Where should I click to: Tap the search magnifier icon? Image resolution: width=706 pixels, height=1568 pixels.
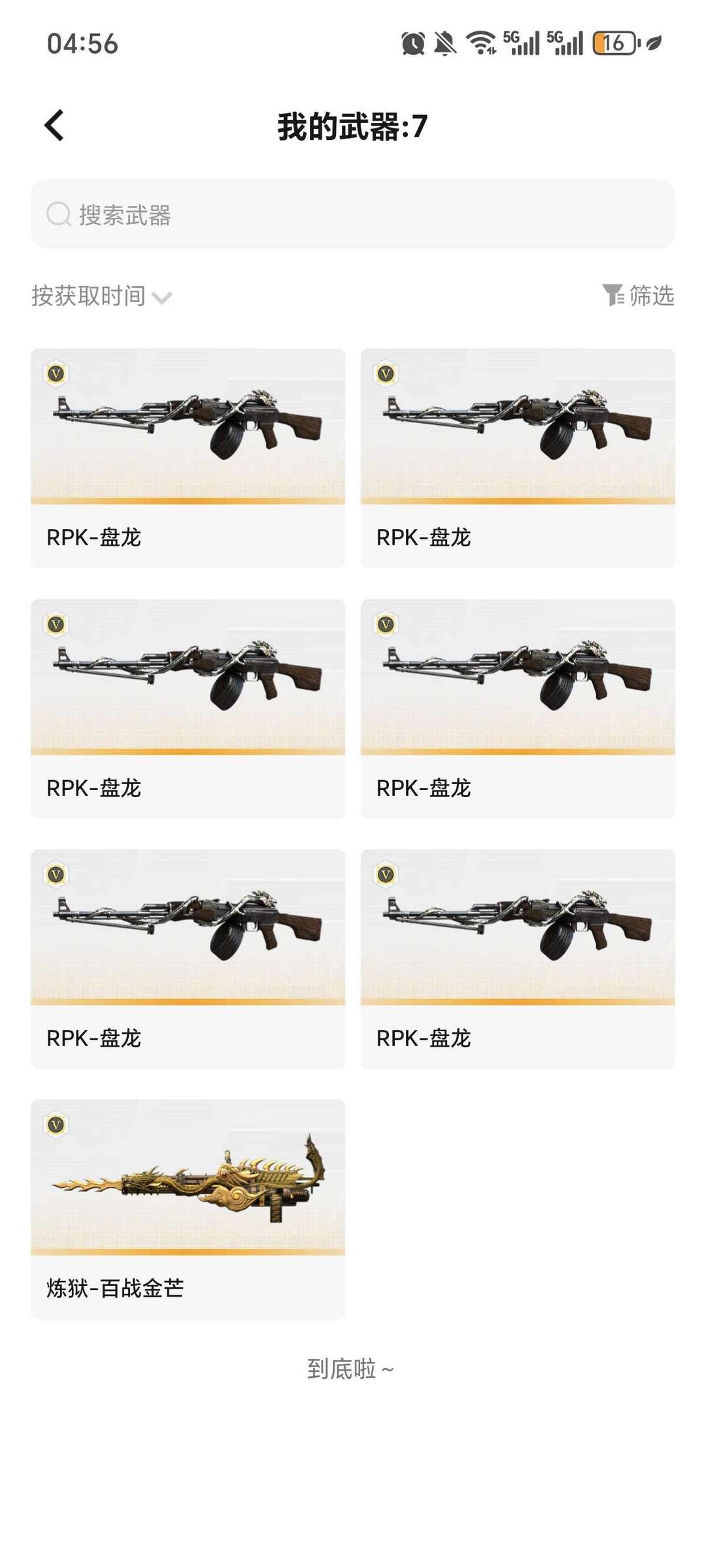pos(58,214)
